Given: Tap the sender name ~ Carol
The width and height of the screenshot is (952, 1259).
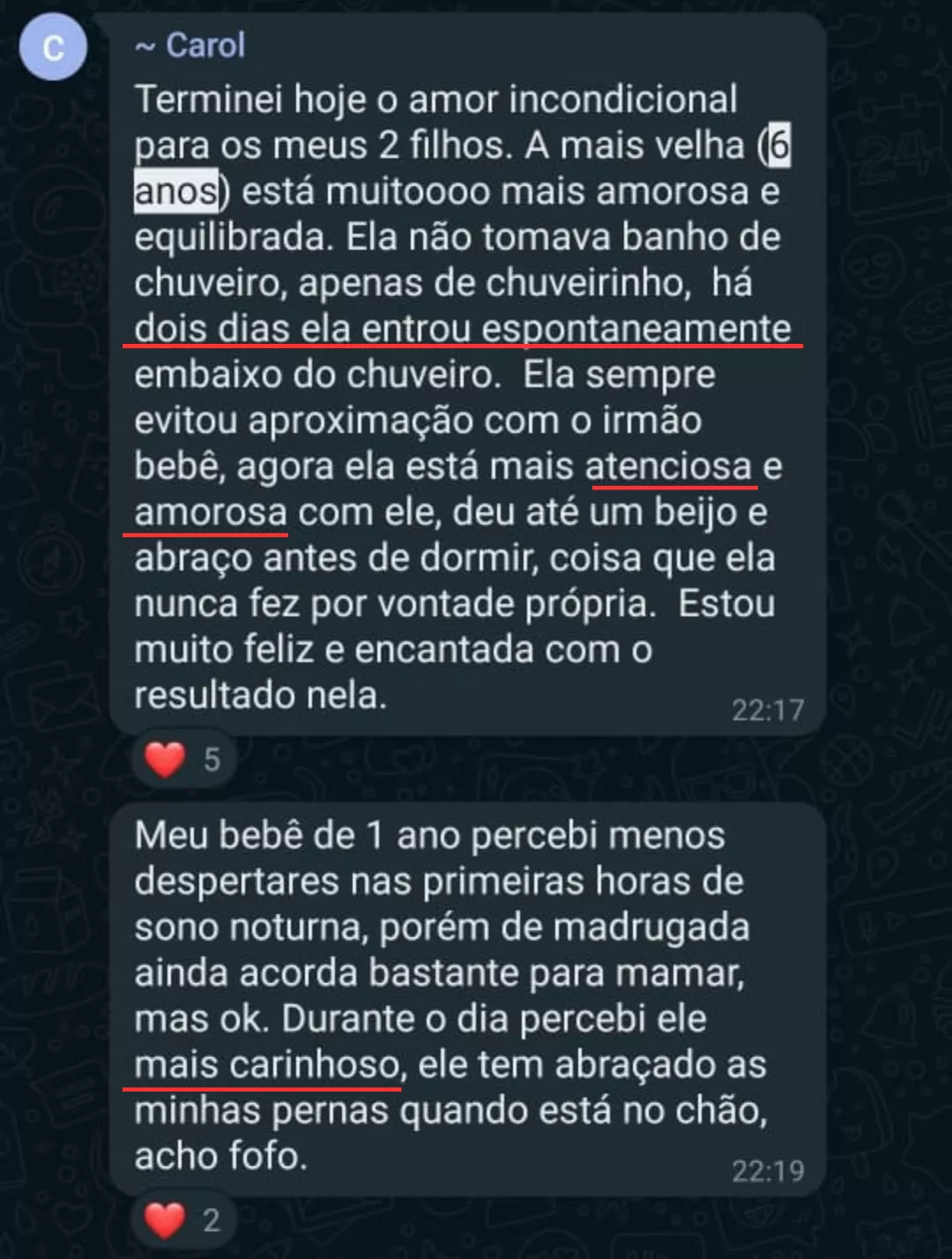Looking at the screenshot, I should (190, 46).
